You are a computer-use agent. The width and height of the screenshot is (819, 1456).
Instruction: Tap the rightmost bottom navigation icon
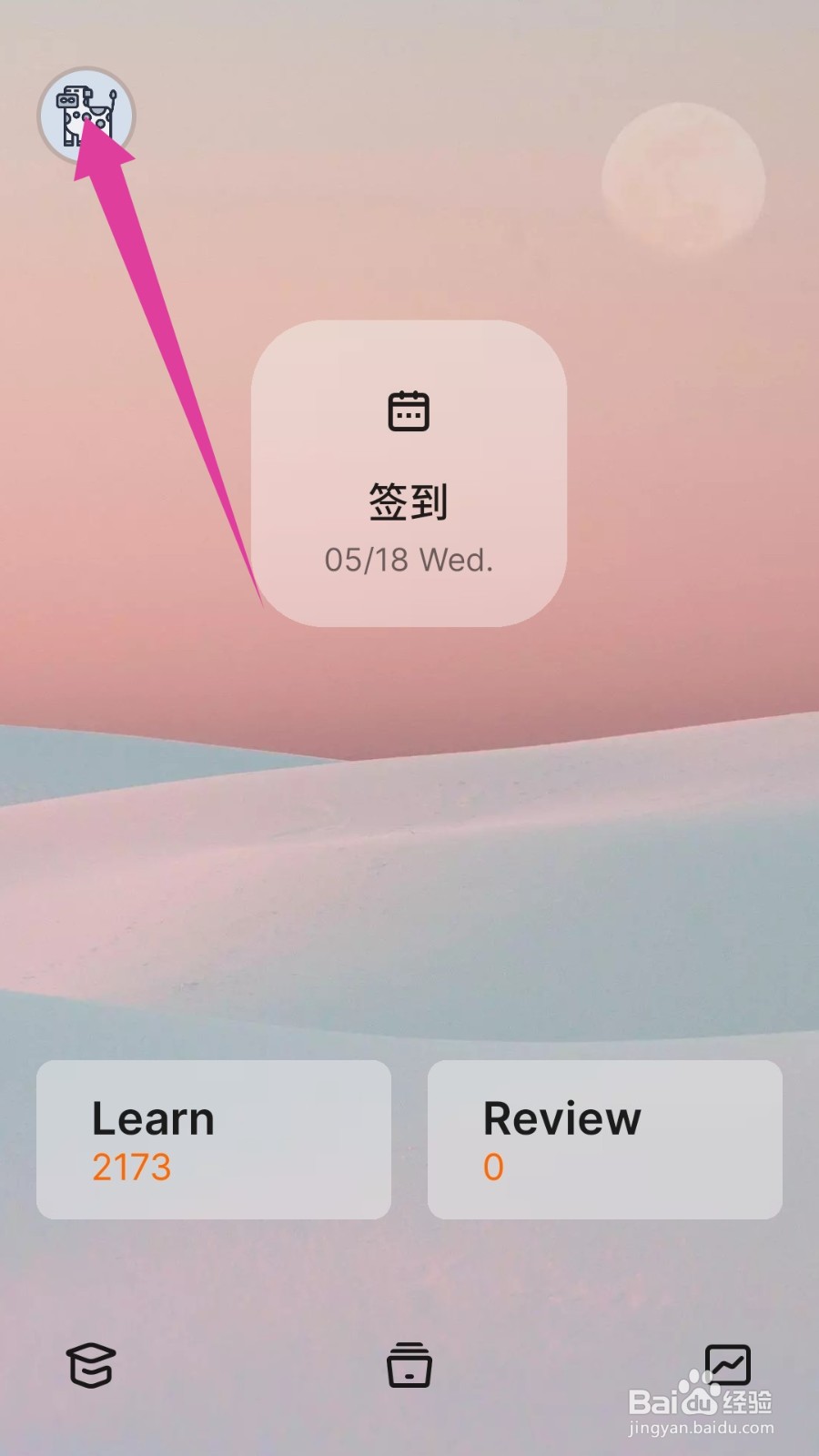click(x=728, y=1362)
